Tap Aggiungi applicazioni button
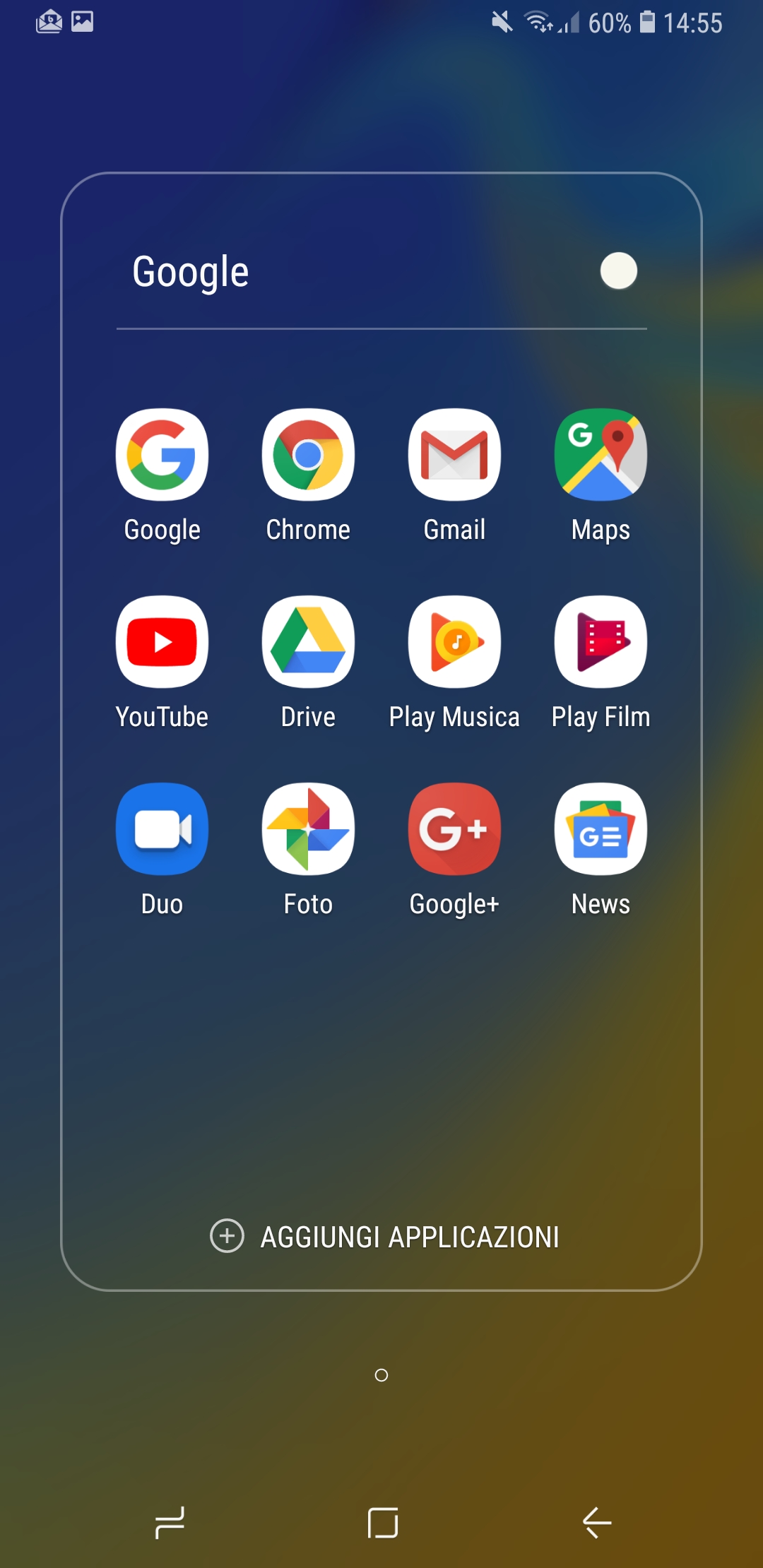The height and width of the screenshot is (1568, 763). coord(385,1237)
